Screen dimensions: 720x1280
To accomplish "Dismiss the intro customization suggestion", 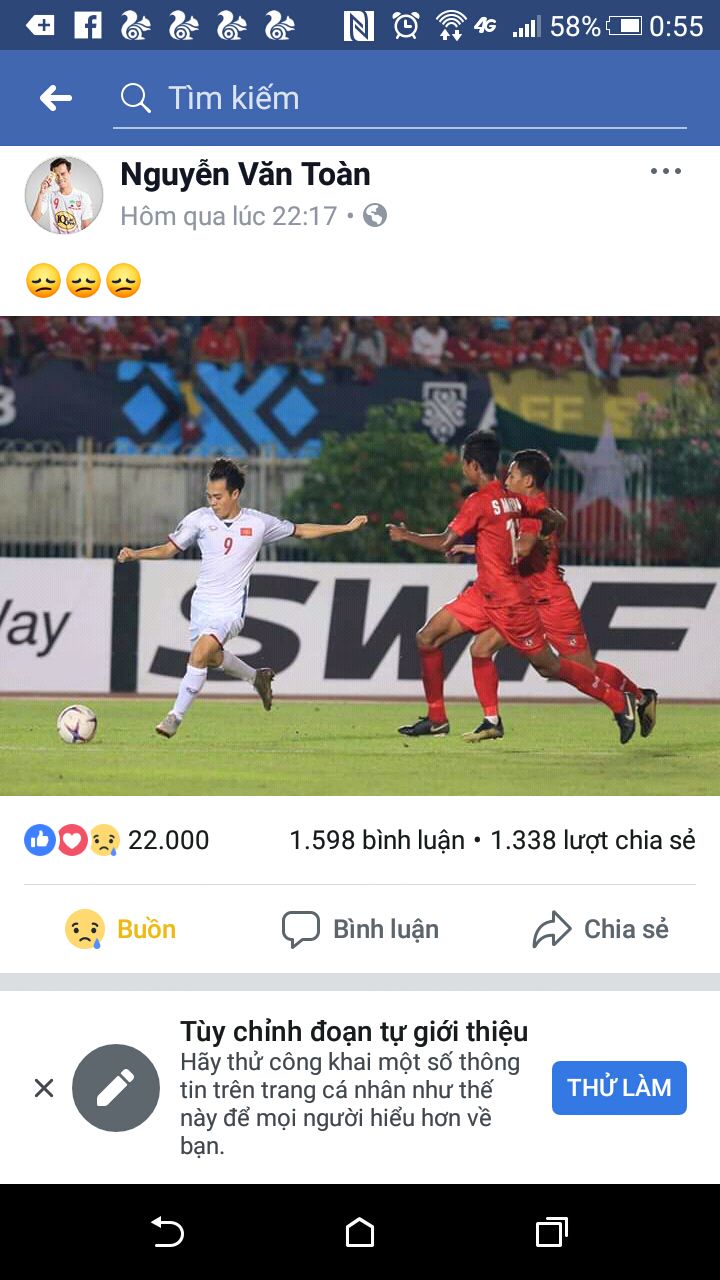I will coord(44,1088).
